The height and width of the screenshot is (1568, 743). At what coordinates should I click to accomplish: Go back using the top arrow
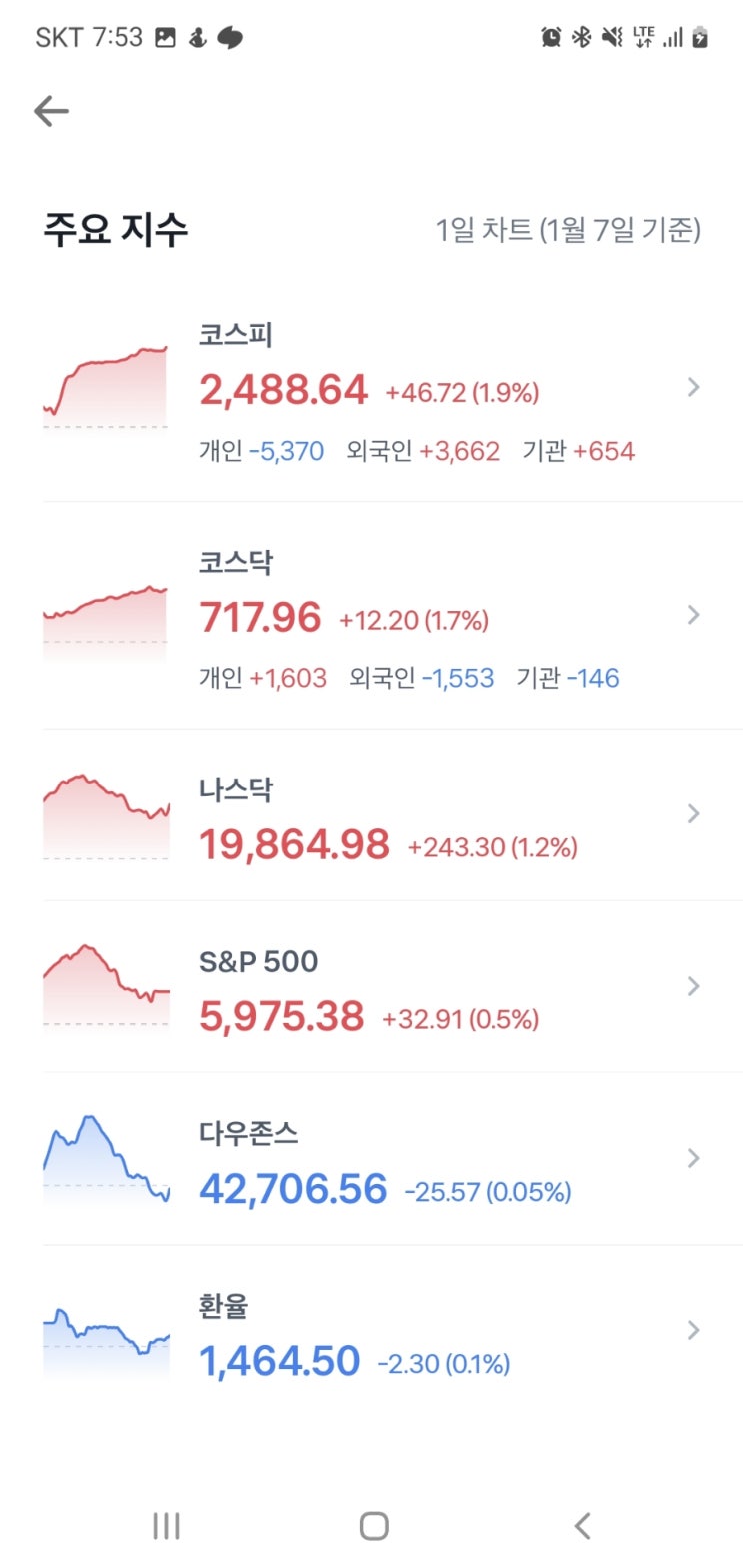[x=51, y=111]
